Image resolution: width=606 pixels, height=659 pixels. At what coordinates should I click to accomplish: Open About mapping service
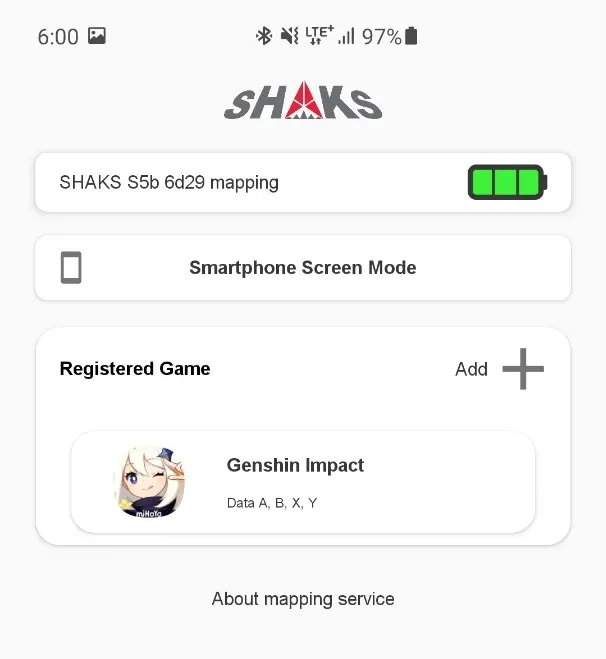(x=303, y=599)
